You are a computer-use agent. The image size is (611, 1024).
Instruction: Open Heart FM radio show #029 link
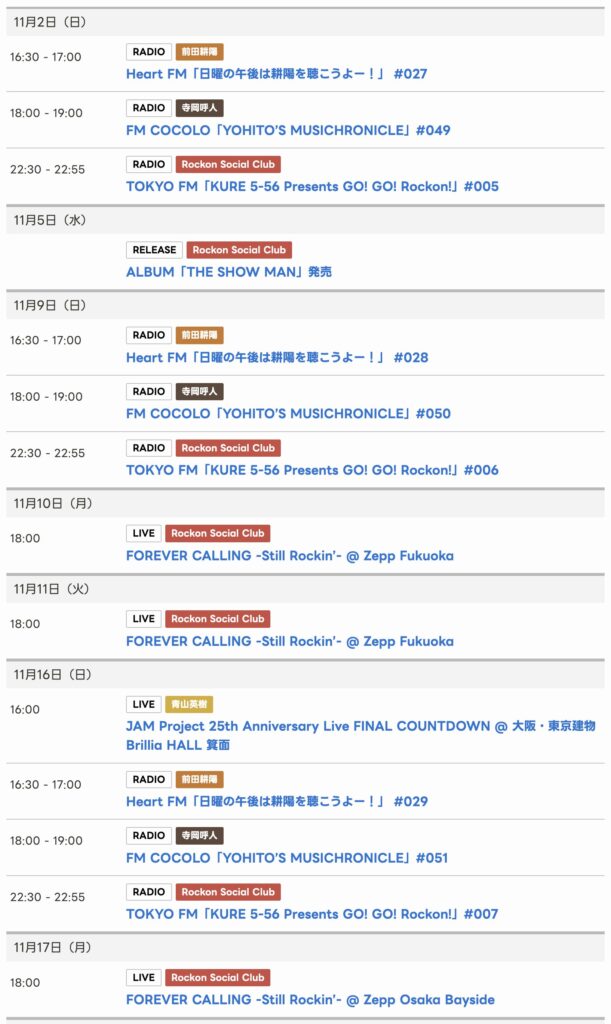(277, 801)
